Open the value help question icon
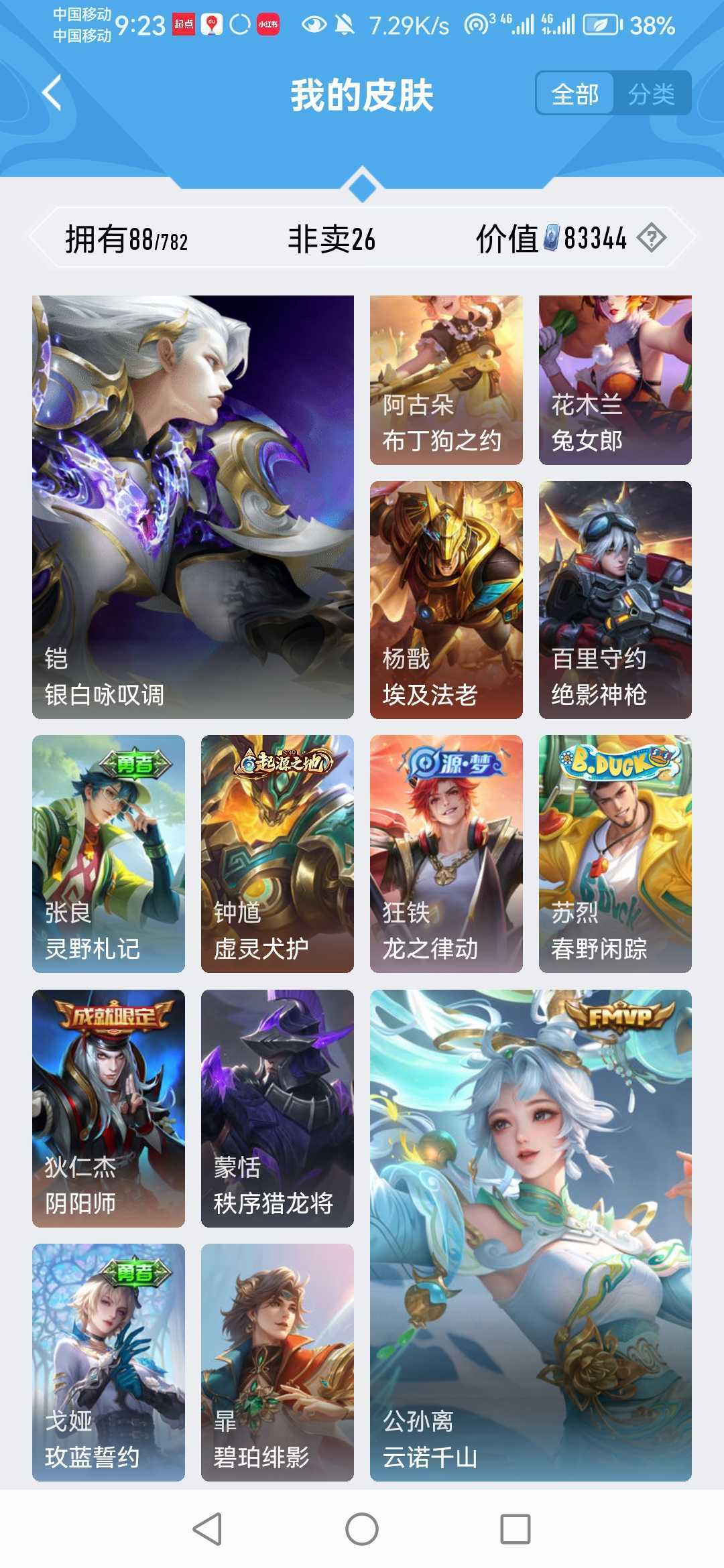This screenshot has height=1568, width=724. 651,238
